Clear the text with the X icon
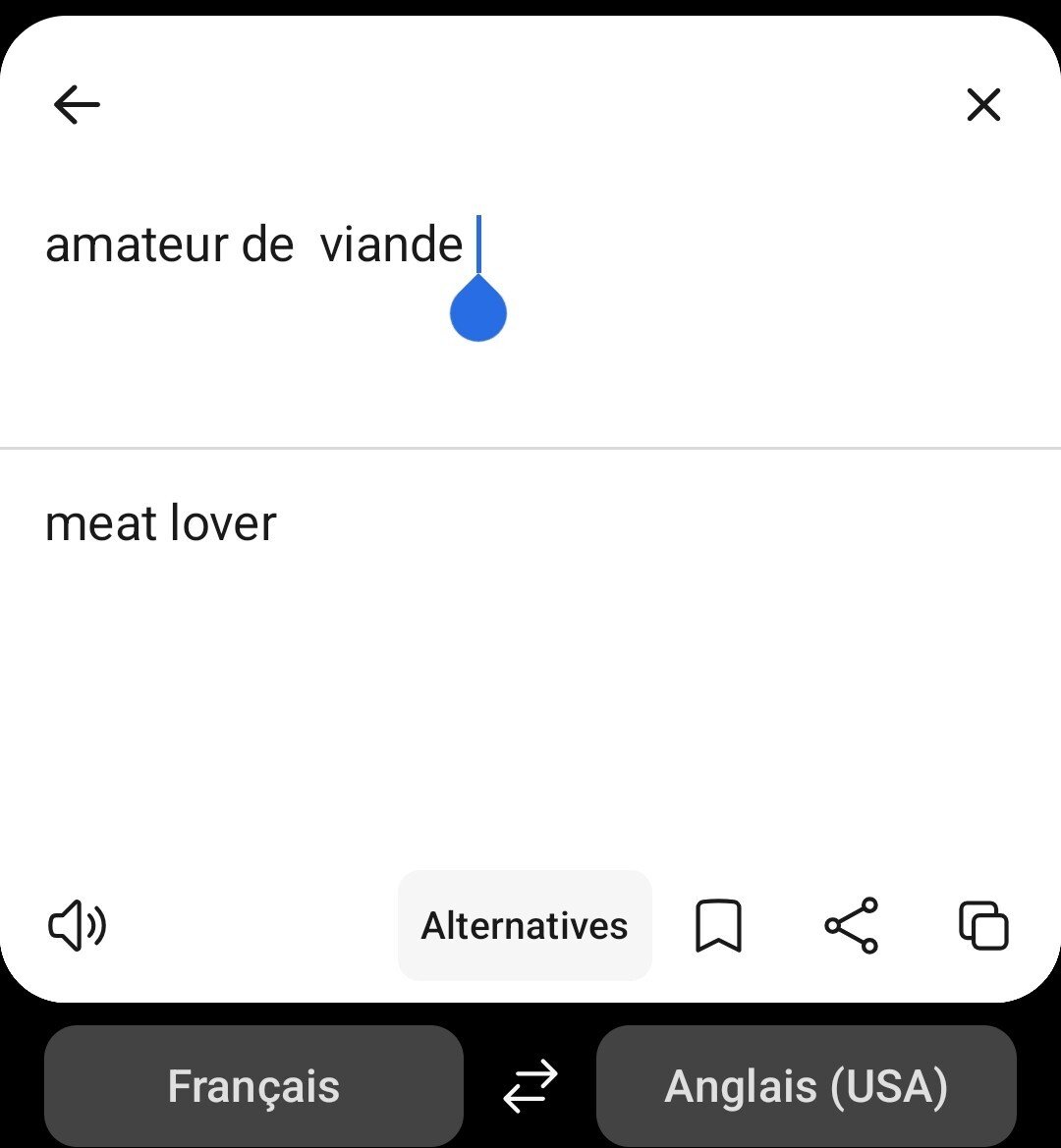The width and height of the screenshot is (1061, 1148). coord(983,105)
